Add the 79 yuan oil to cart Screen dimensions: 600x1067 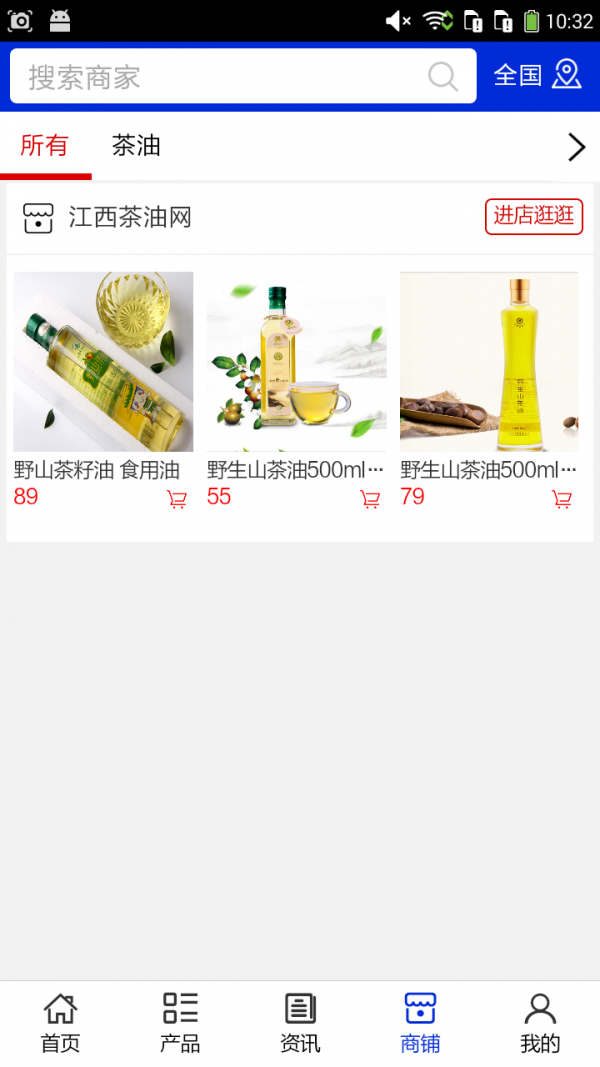[562, 499]
